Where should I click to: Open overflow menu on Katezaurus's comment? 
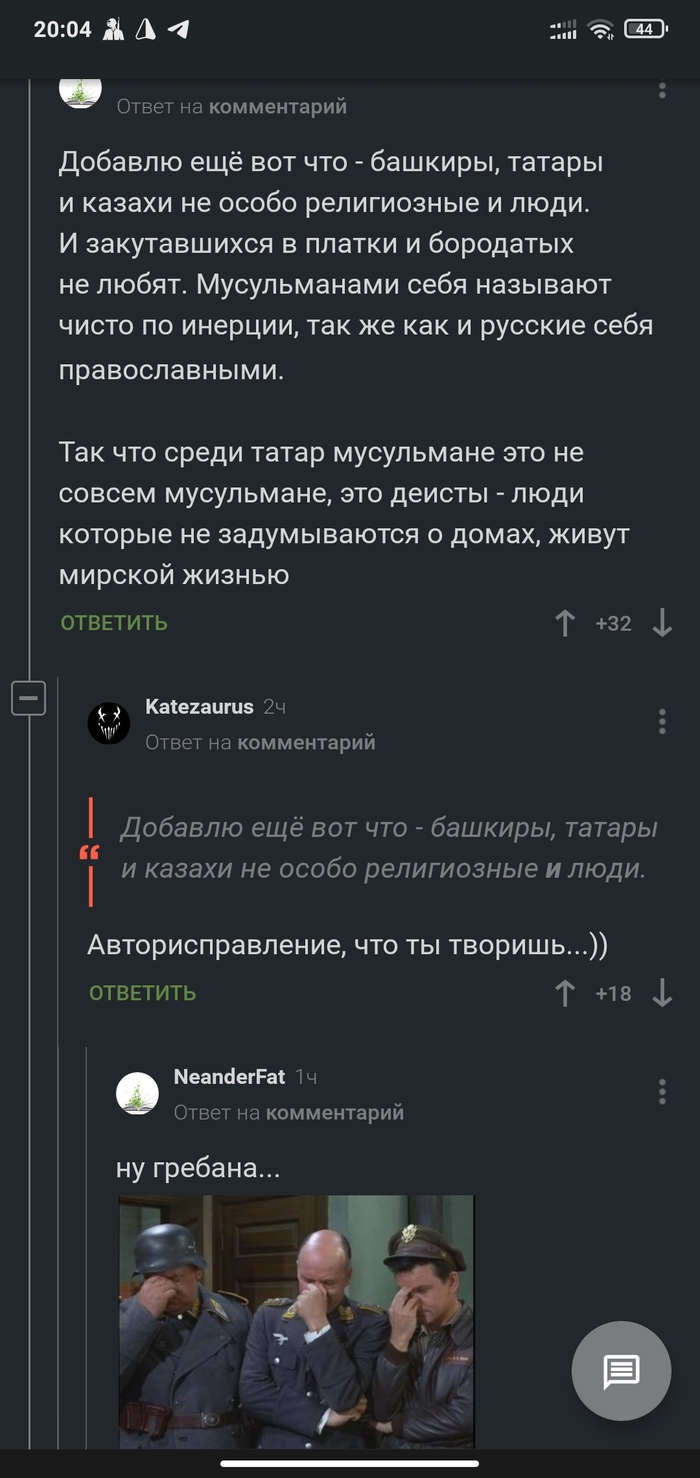662,721
